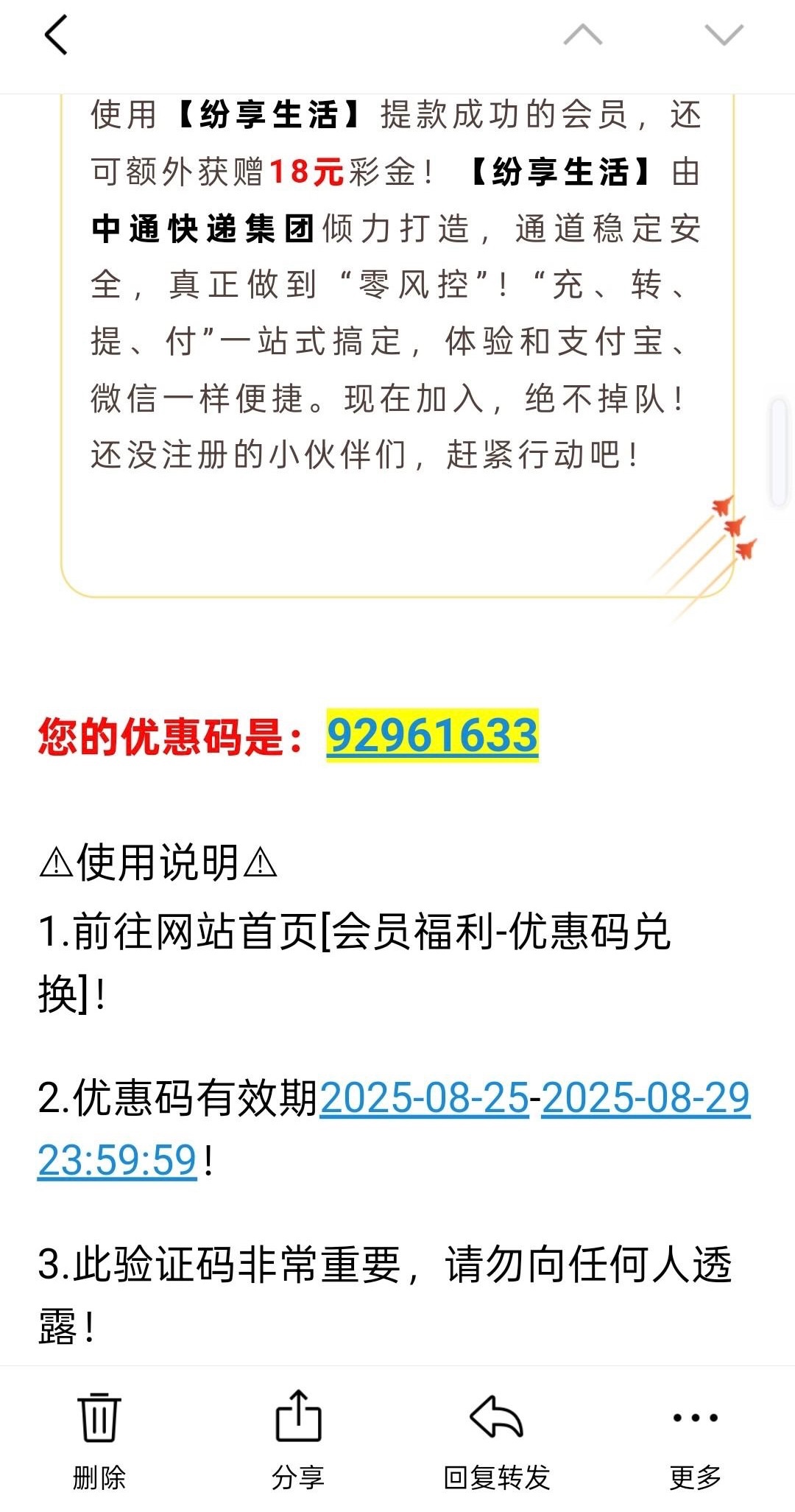795x1512 pixels.
Task: Open the 2025-08-25 date link
Action: pyautogui.click(x=424, y=1098)
